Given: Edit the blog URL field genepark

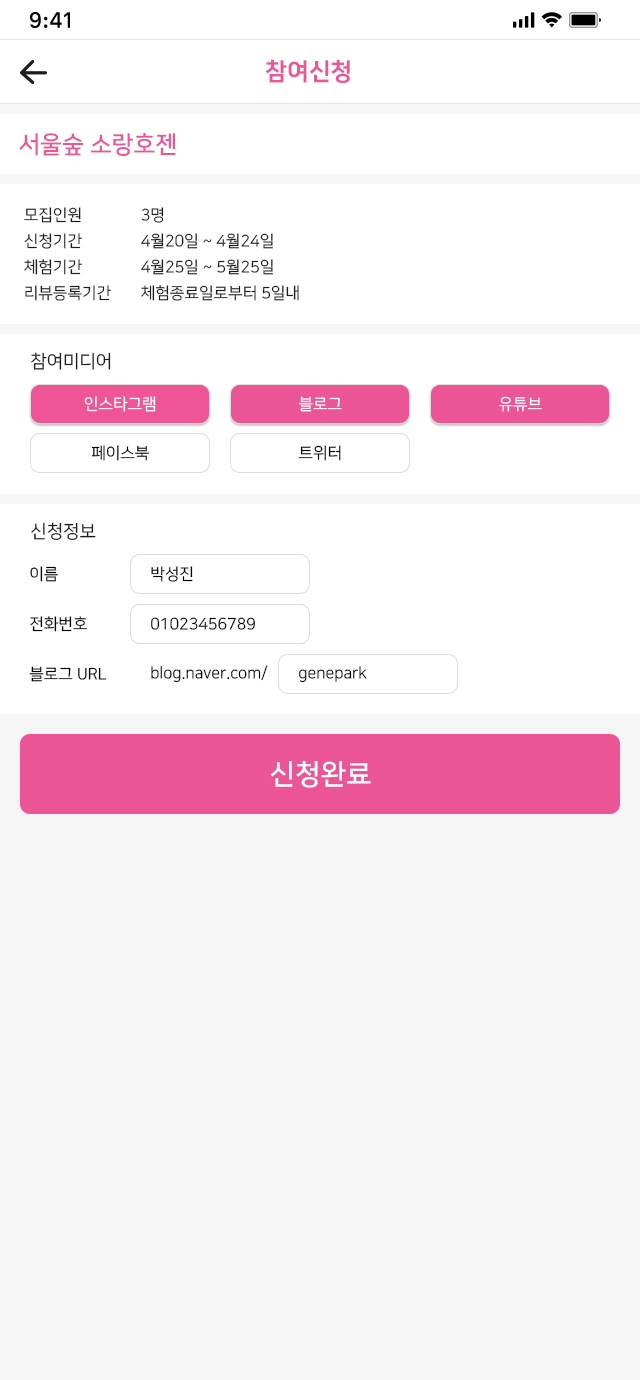Looking at the screenshot, I should click(x=368, y=674).
